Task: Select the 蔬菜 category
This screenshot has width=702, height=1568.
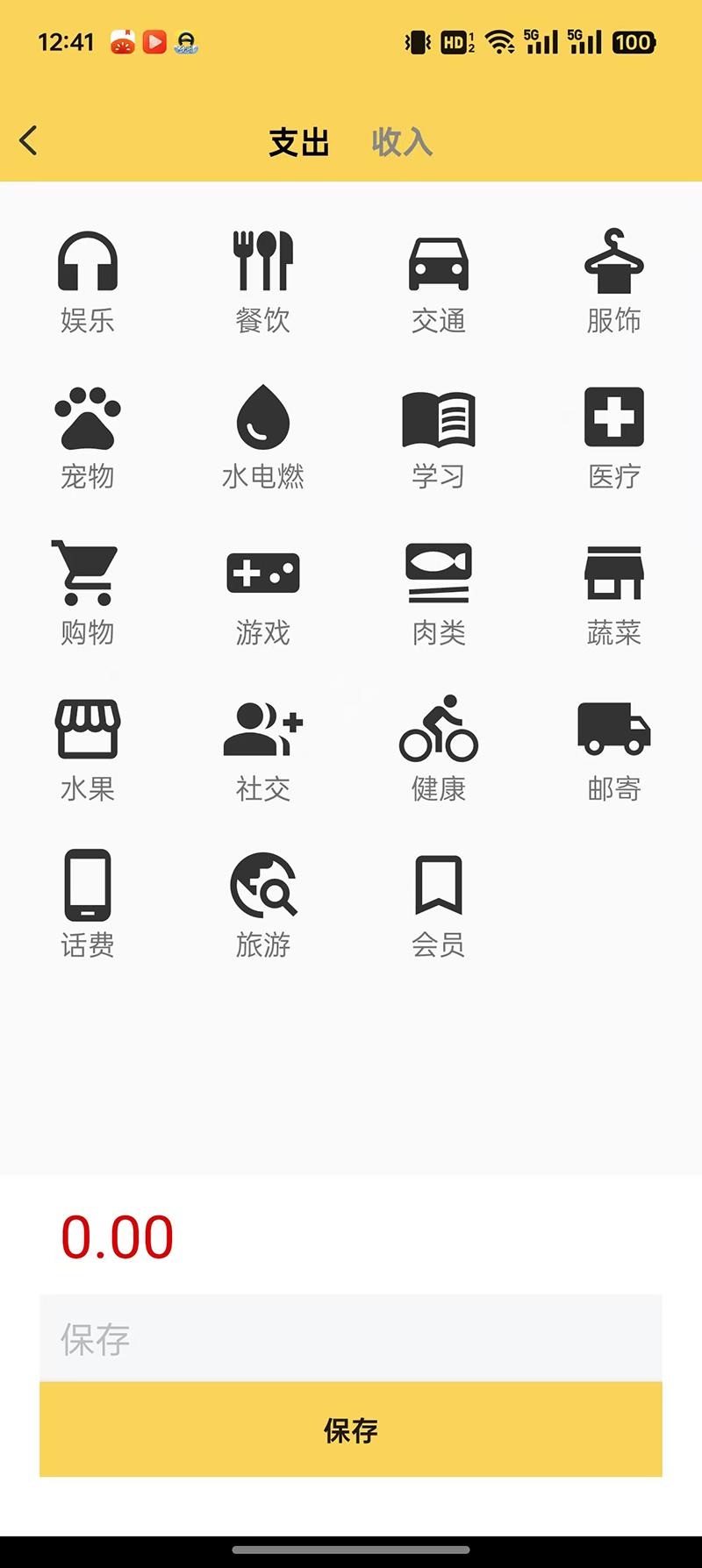Action: 614,593
